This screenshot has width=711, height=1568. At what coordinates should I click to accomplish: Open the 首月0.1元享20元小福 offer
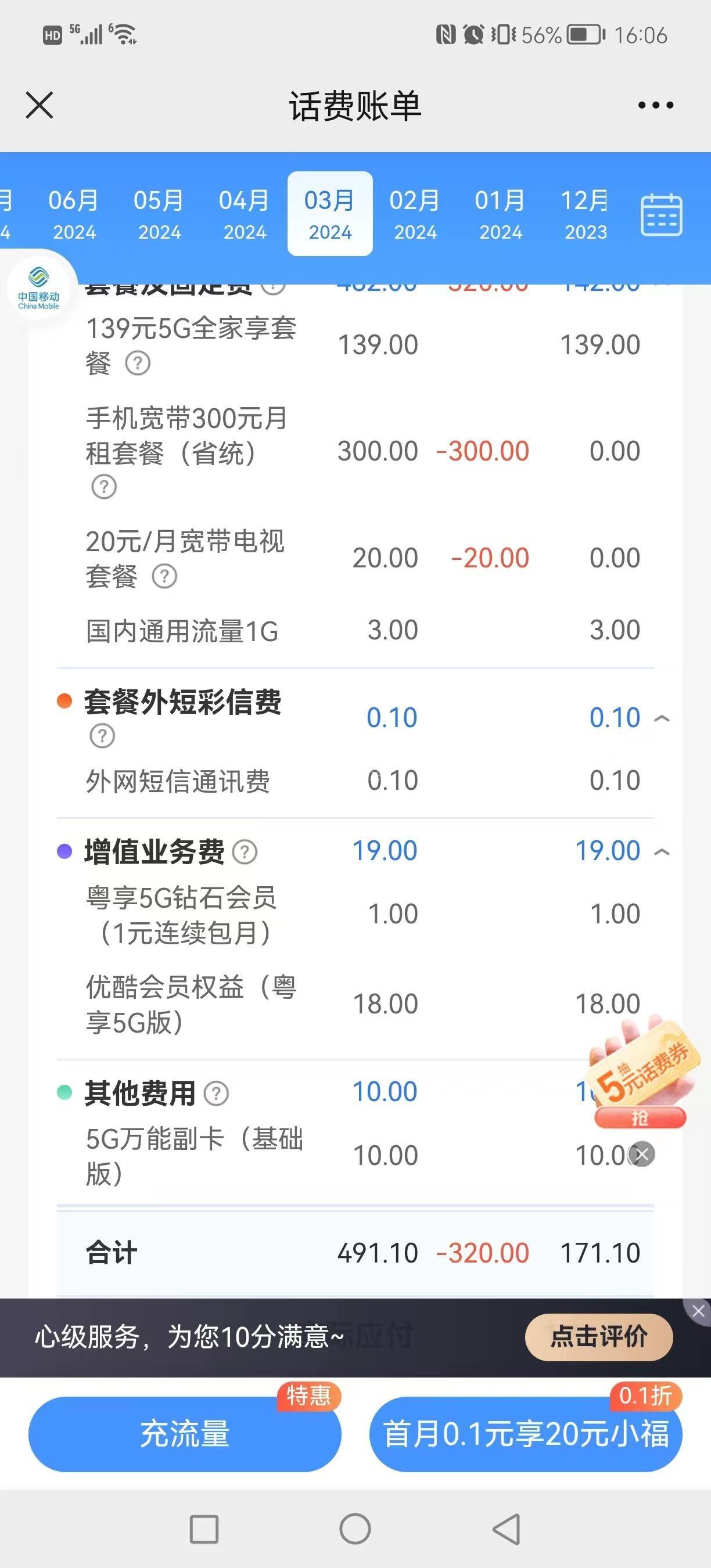526,1433
